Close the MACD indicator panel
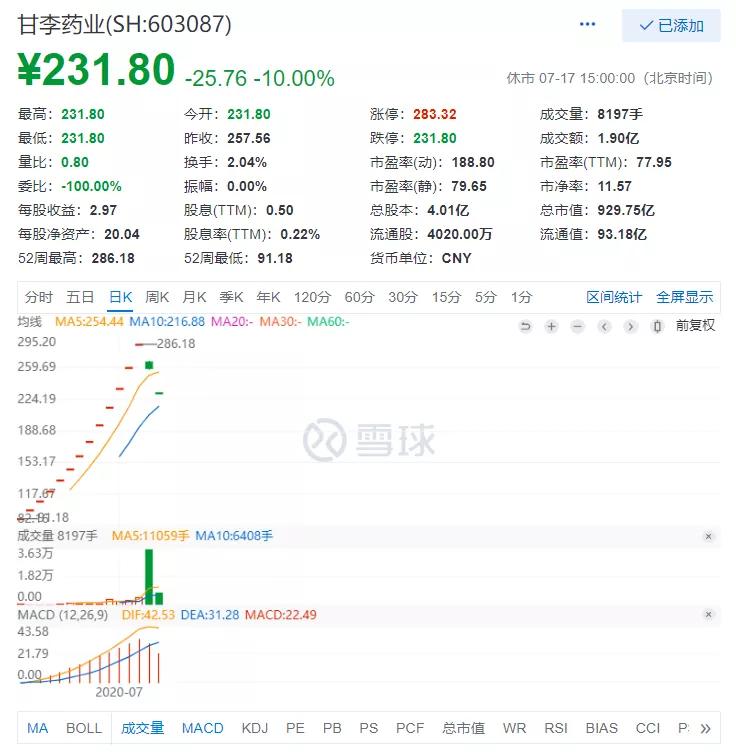Screen dimensions: 736x753 coord(708,615)
